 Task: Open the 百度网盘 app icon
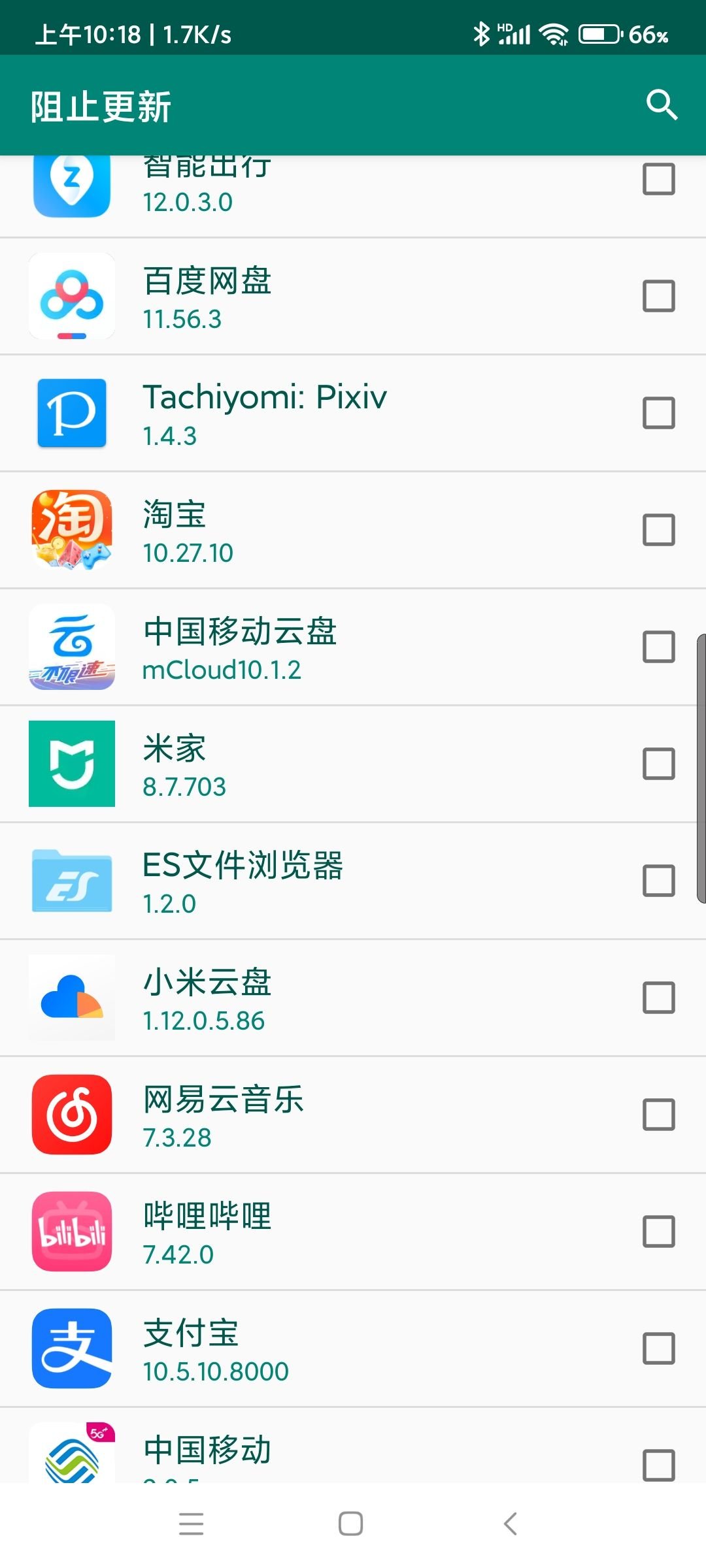pyautogui.click(x=72, y=295)
